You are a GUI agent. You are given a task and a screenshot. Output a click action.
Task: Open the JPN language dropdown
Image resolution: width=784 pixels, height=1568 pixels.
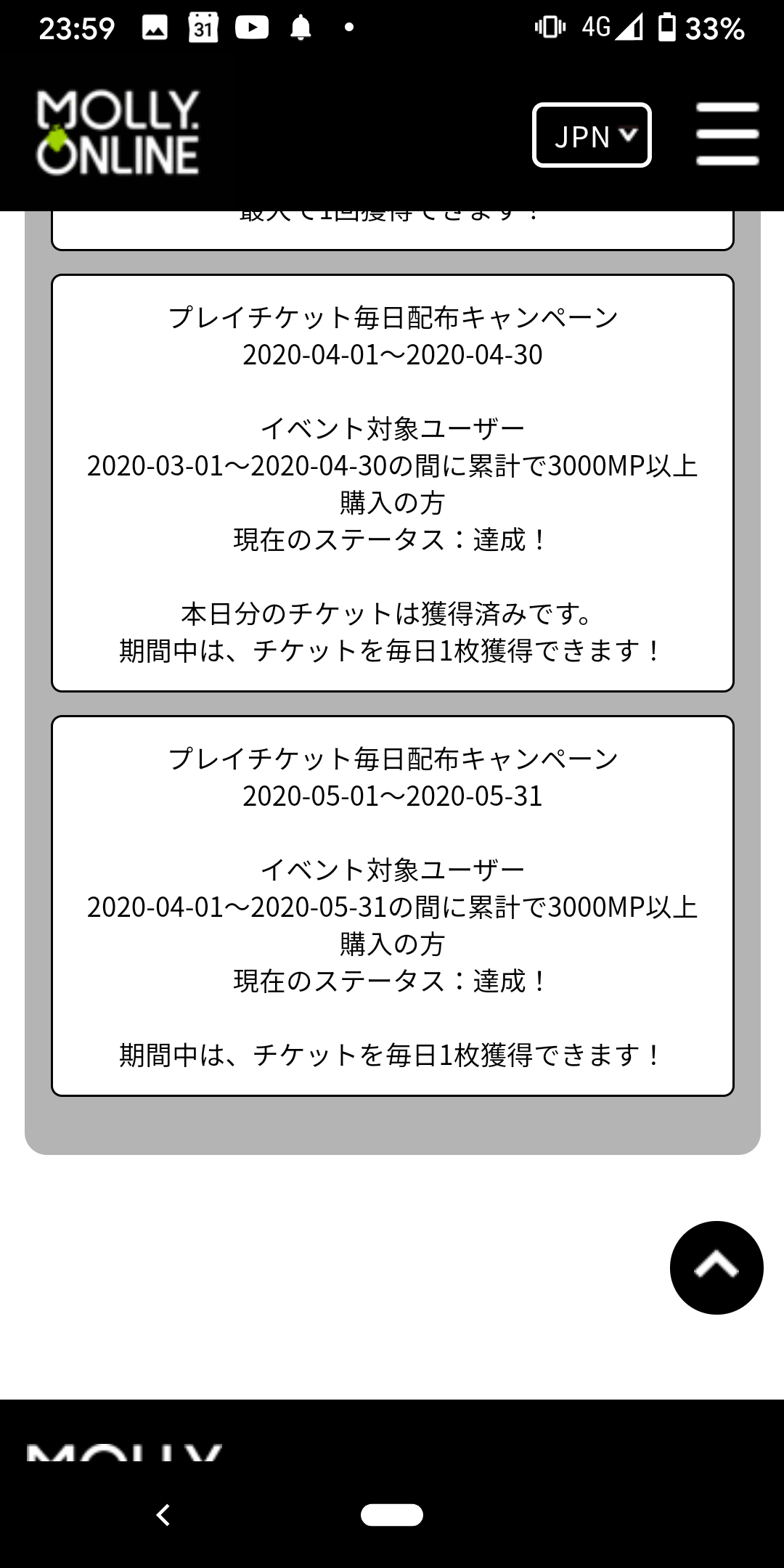(591, 136)
